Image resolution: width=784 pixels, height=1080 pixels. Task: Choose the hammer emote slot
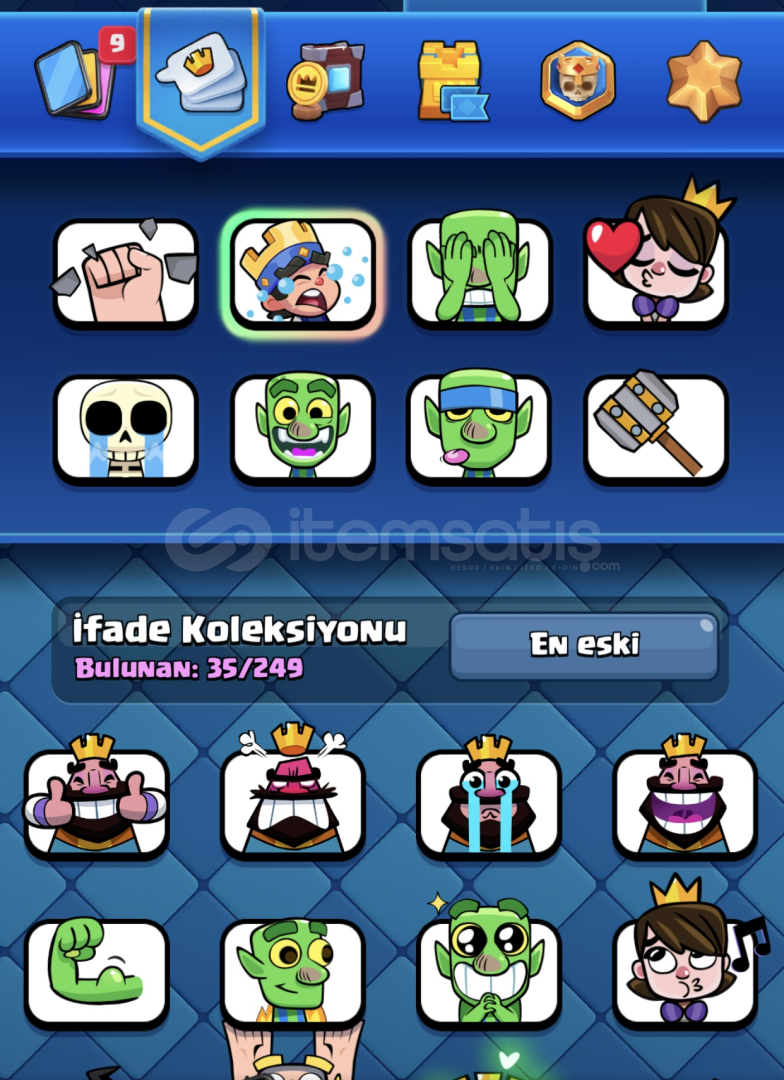point(656,430)
